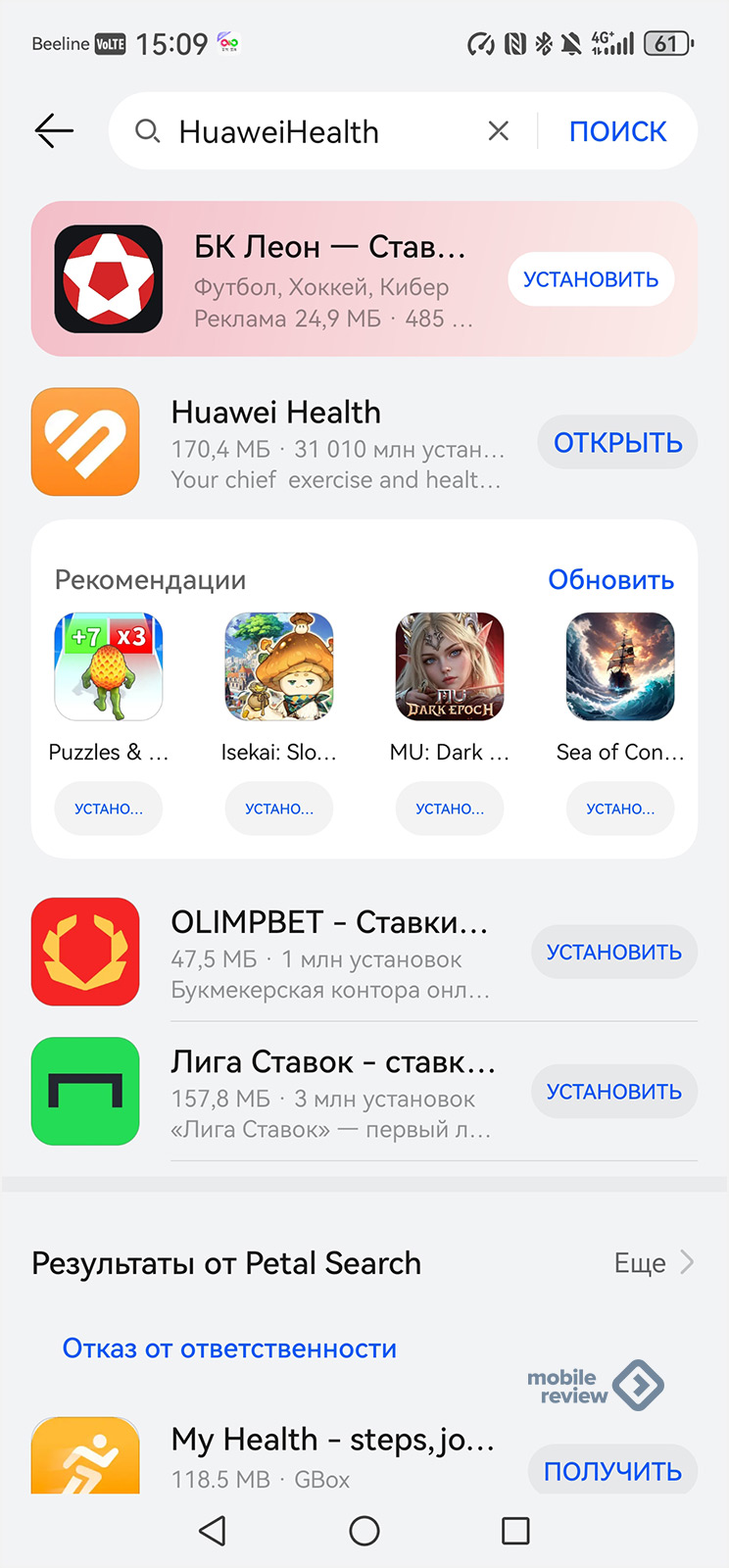
Task: Refresh recommendations with Обновить
Action: pyautogui.click(x=610, y=580)
